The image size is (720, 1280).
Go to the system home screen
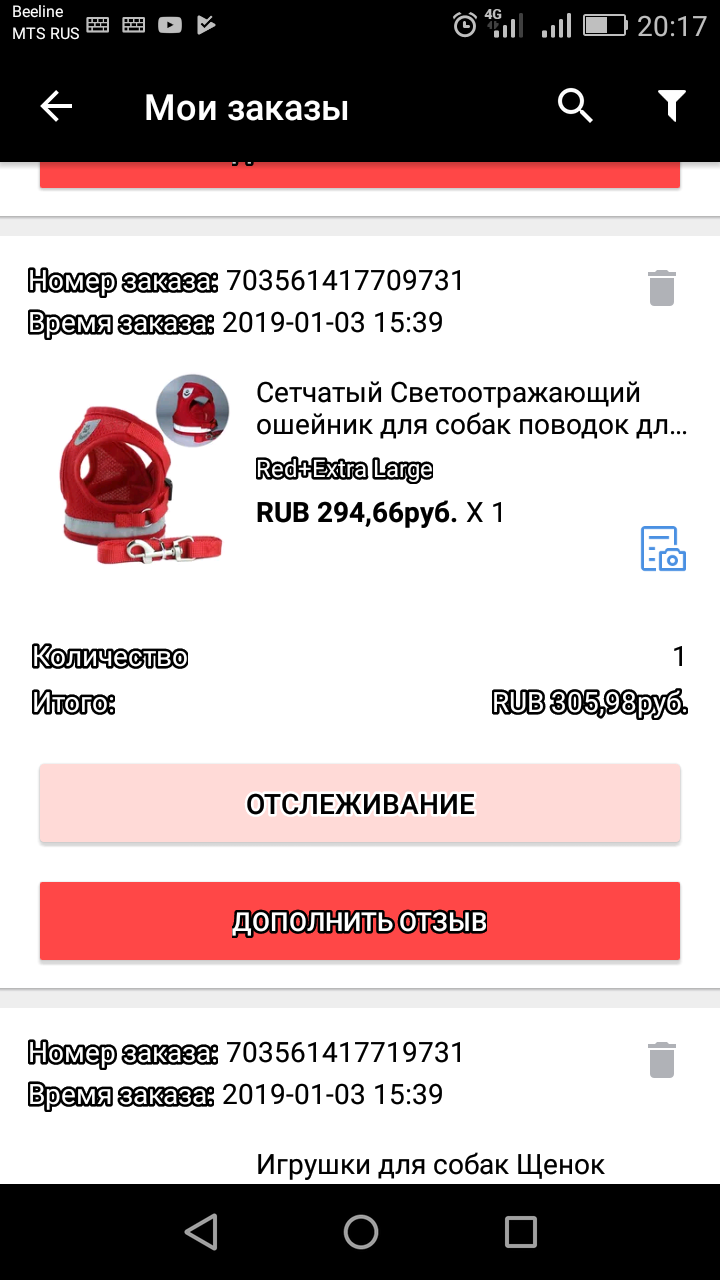pos(360,1232)
